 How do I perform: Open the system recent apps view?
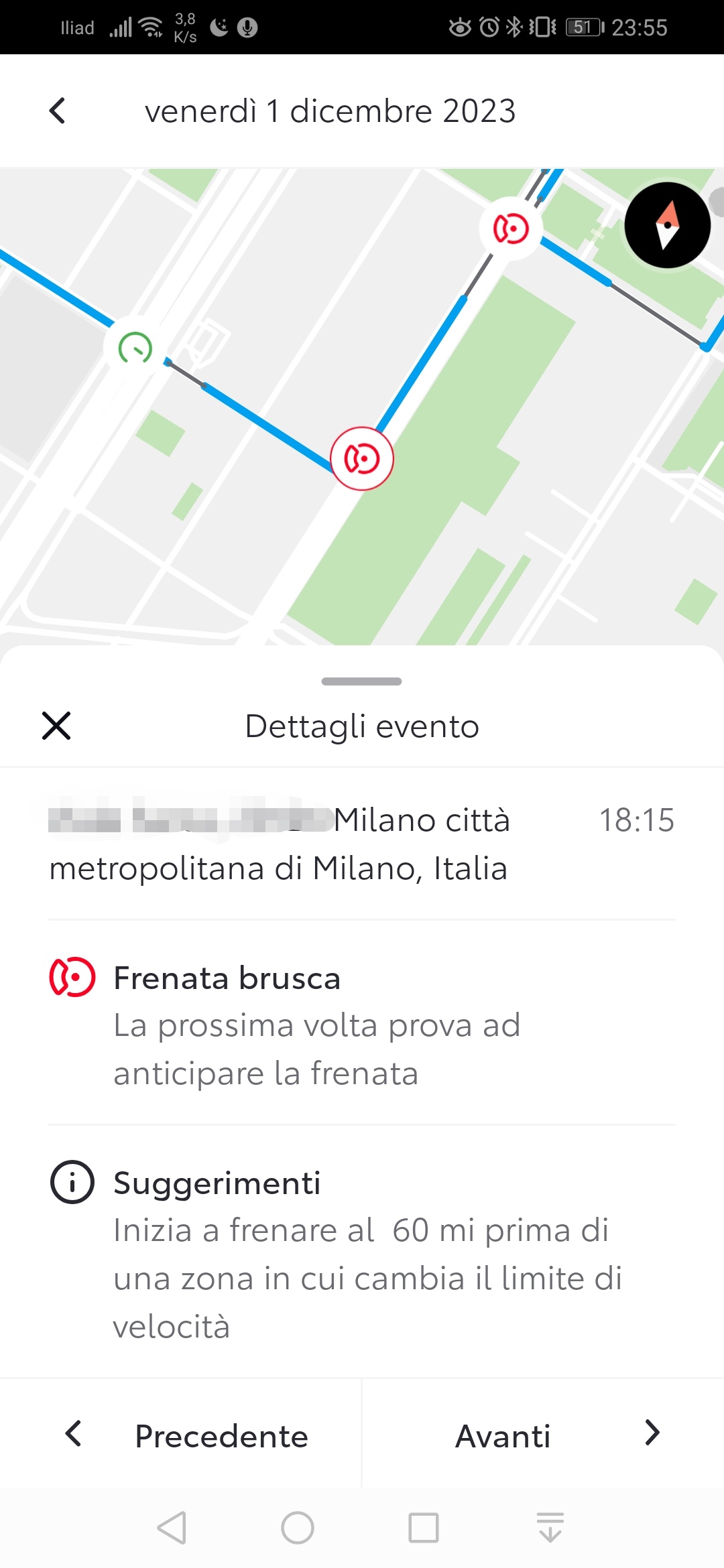click(424, 1528)
